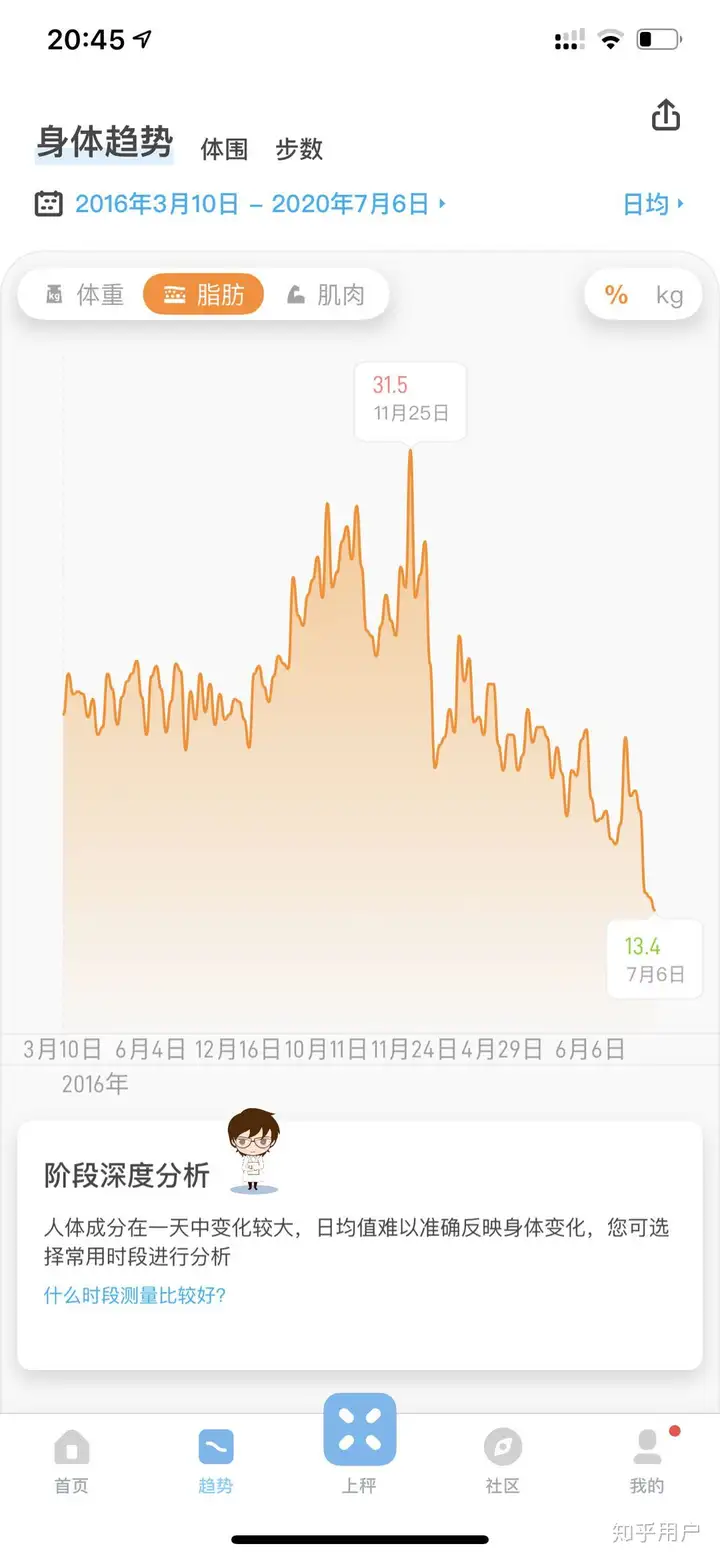Tap the 上秤 center button

click(x=360, y=1441)
